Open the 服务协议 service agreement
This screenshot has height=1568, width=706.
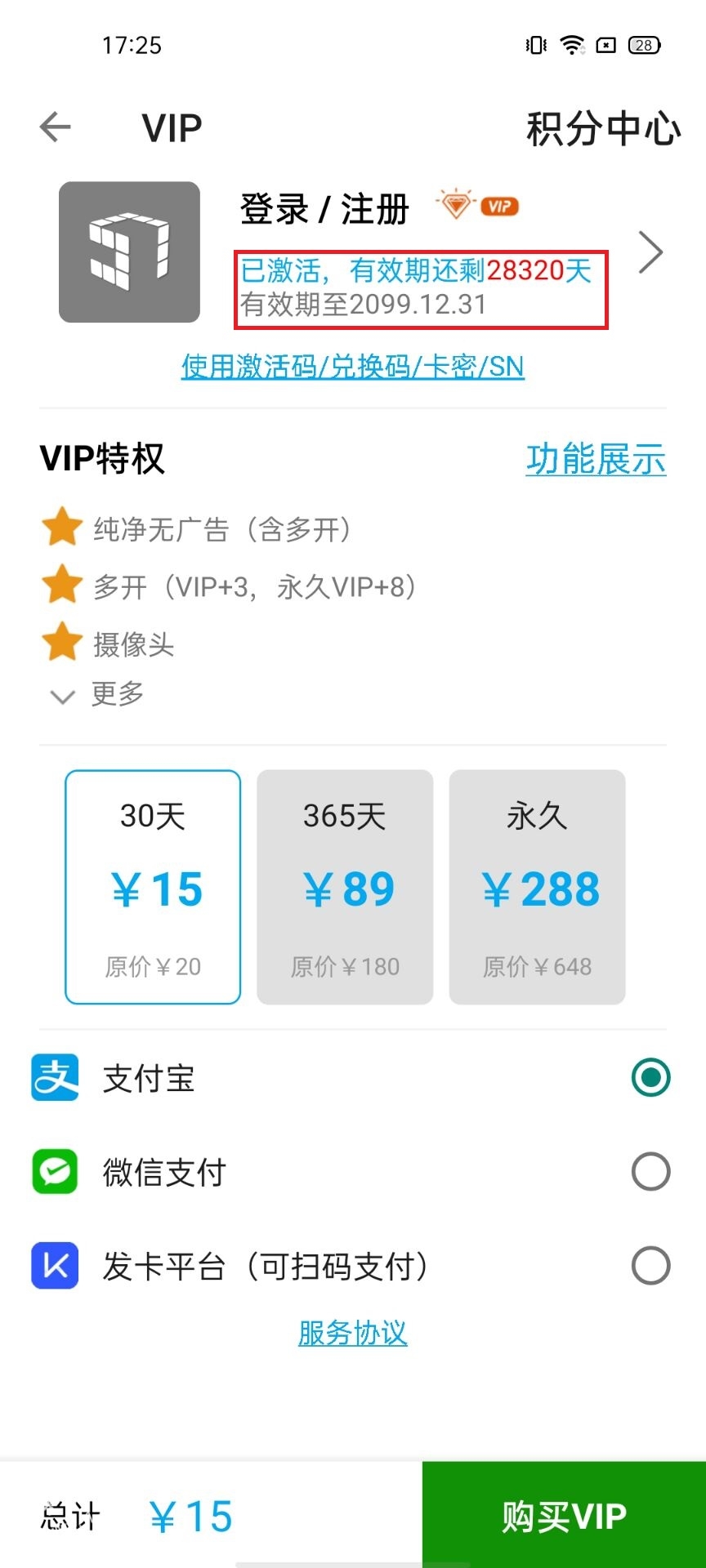coord(352,1333)
